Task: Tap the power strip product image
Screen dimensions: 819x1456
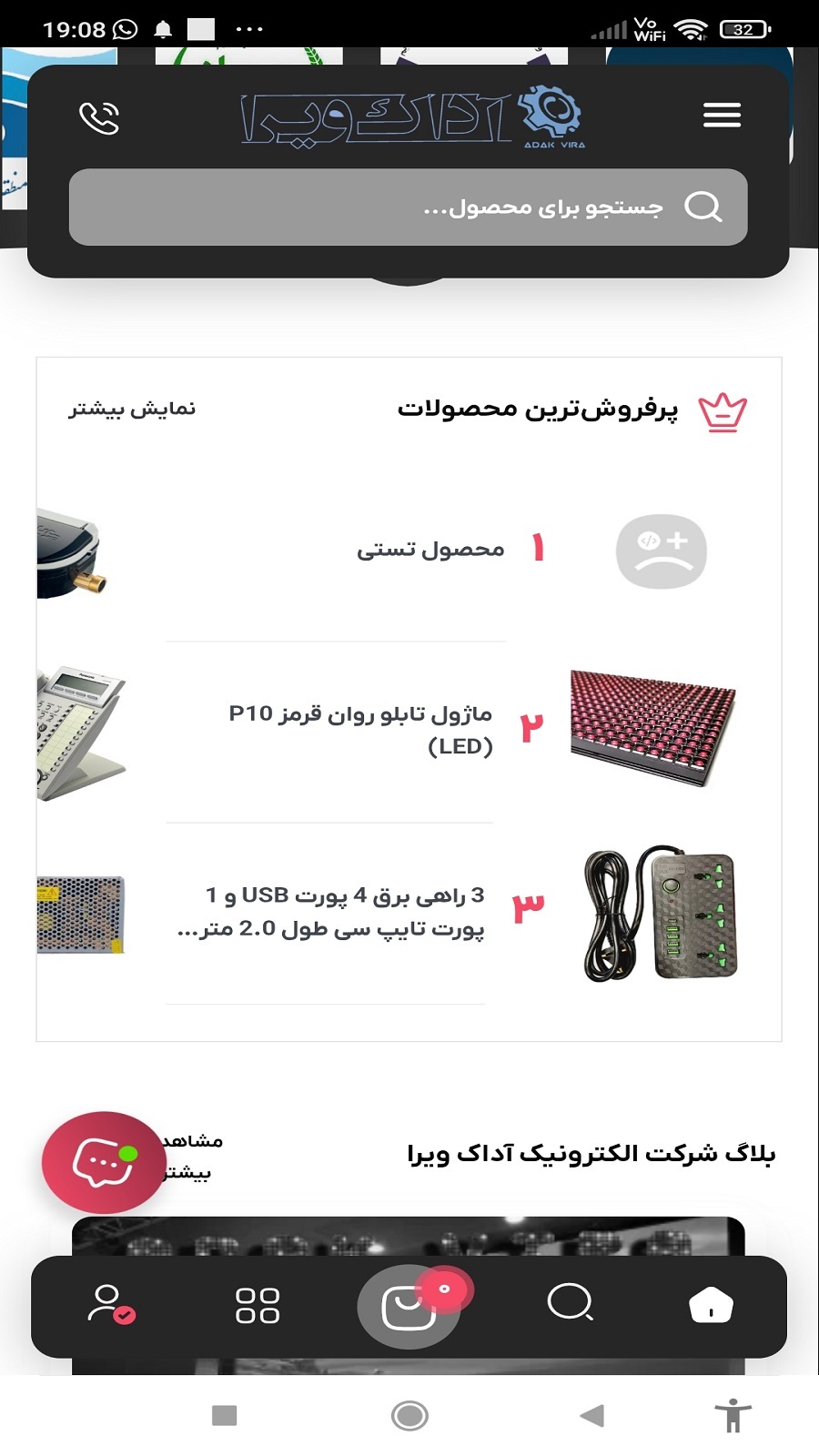Action: point(658,915)
